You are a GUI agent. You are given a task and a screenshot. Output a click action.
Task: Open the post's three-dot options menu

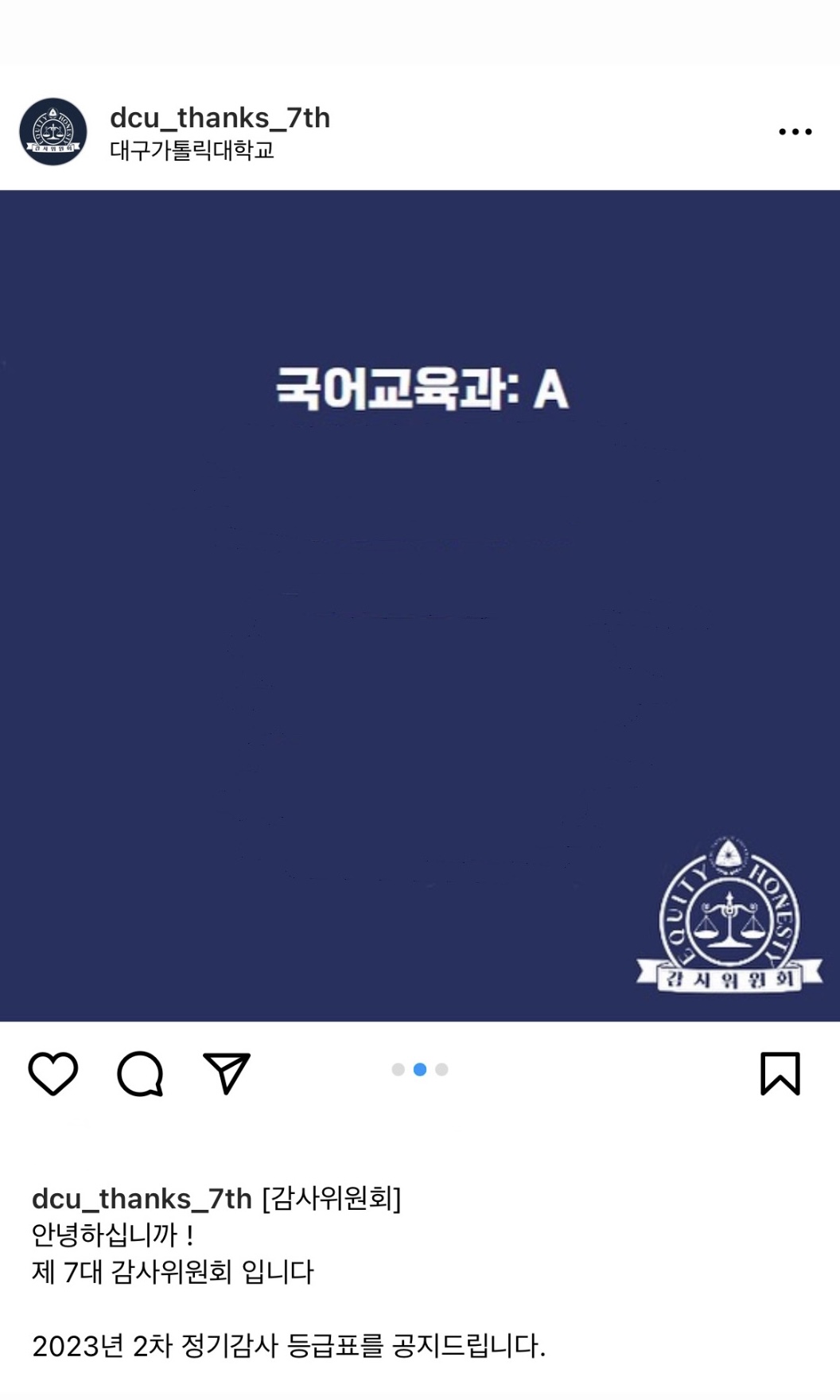click(795, 132)
